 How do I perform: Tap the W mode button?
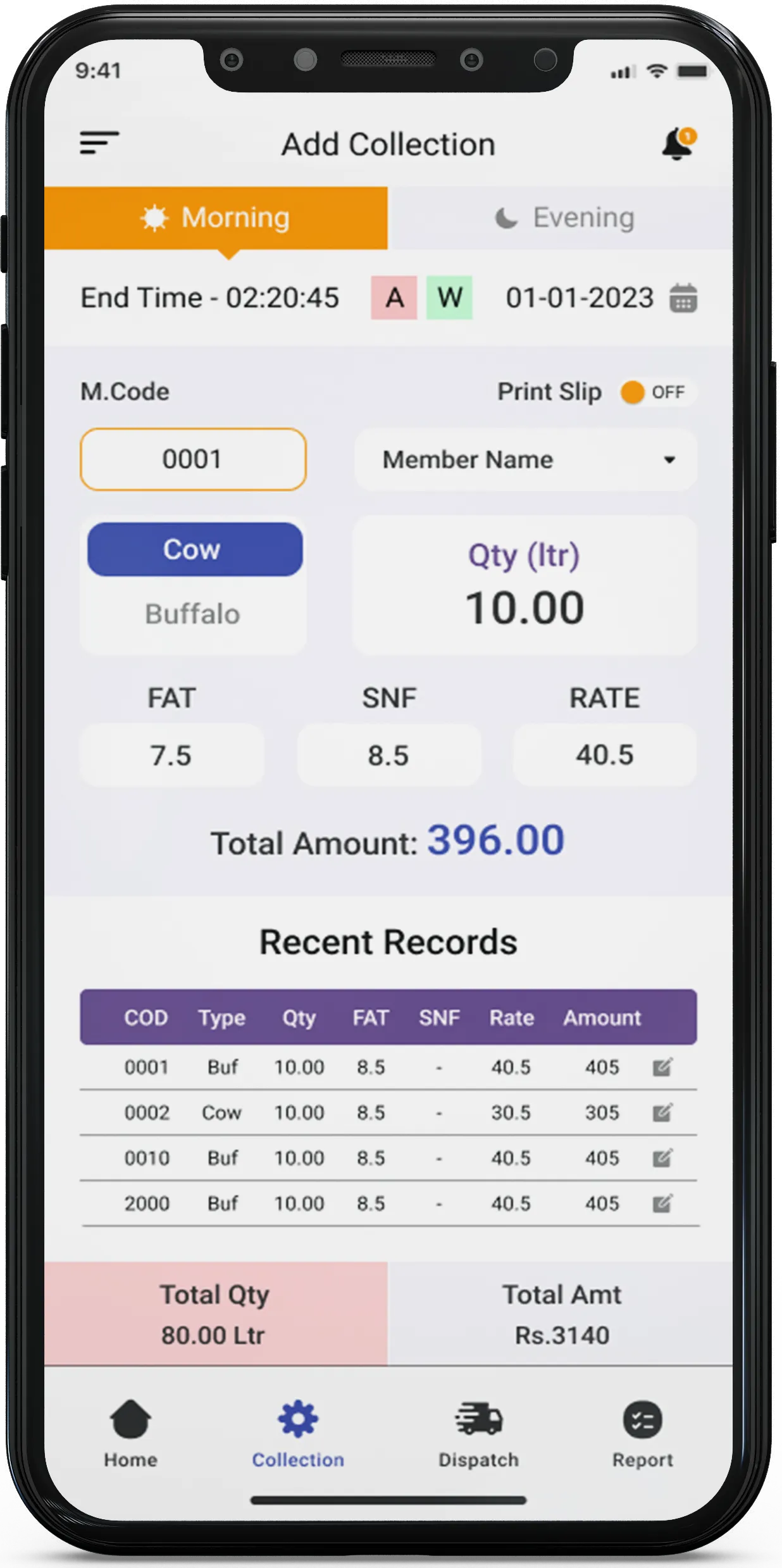pyautogui.click(x=449, y=297)
